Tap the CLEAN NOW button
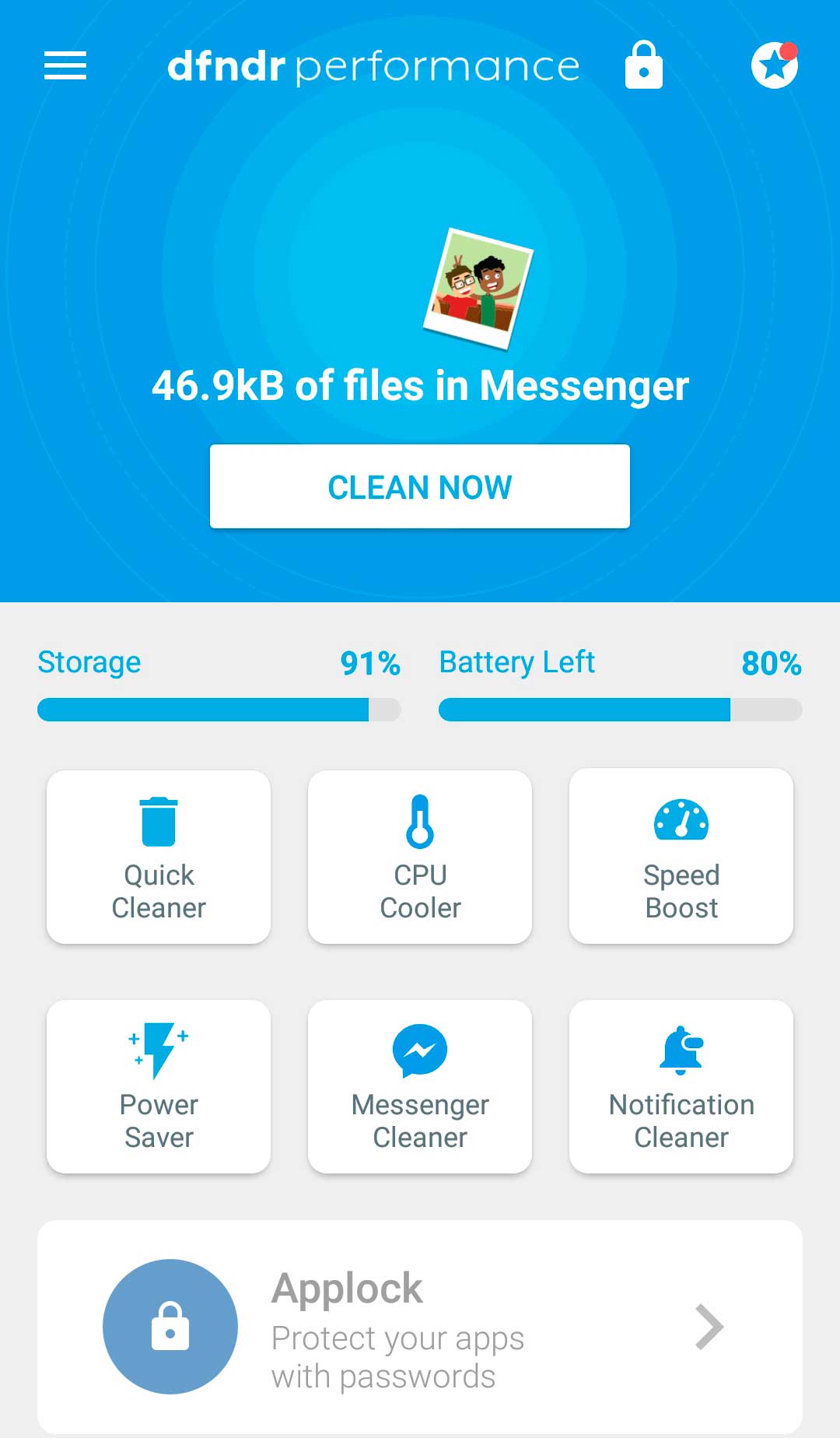This screenshot has height=1438, width=840. 420,486
